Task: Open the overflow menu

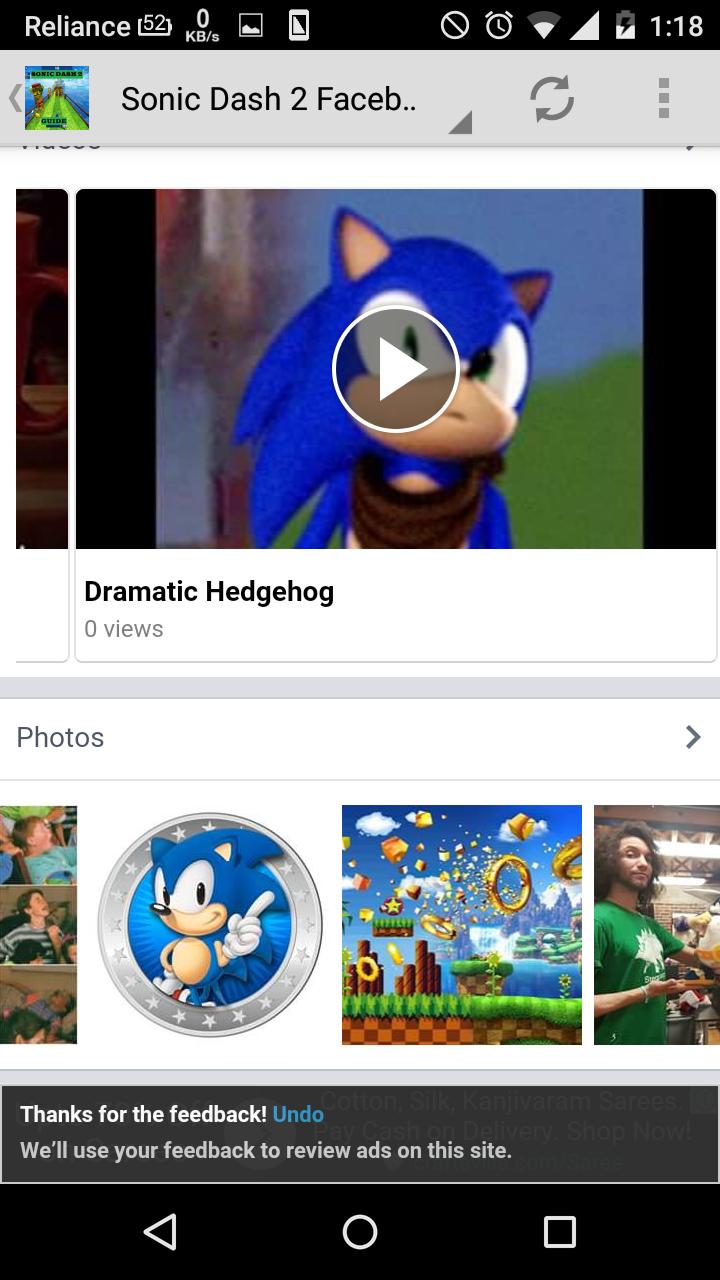Action: coord(663,99)
